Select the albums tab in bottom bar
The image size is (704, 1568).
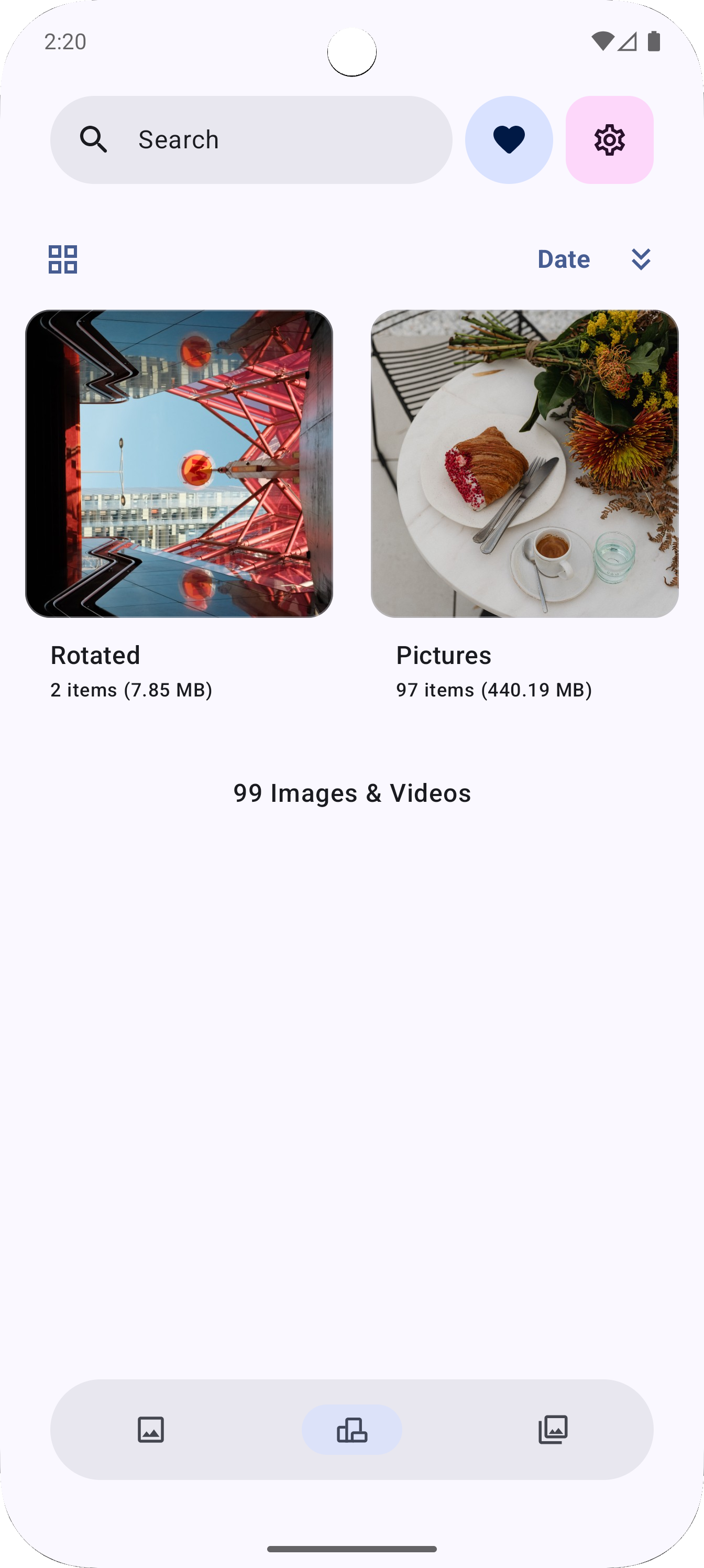tap(351, 1429)
